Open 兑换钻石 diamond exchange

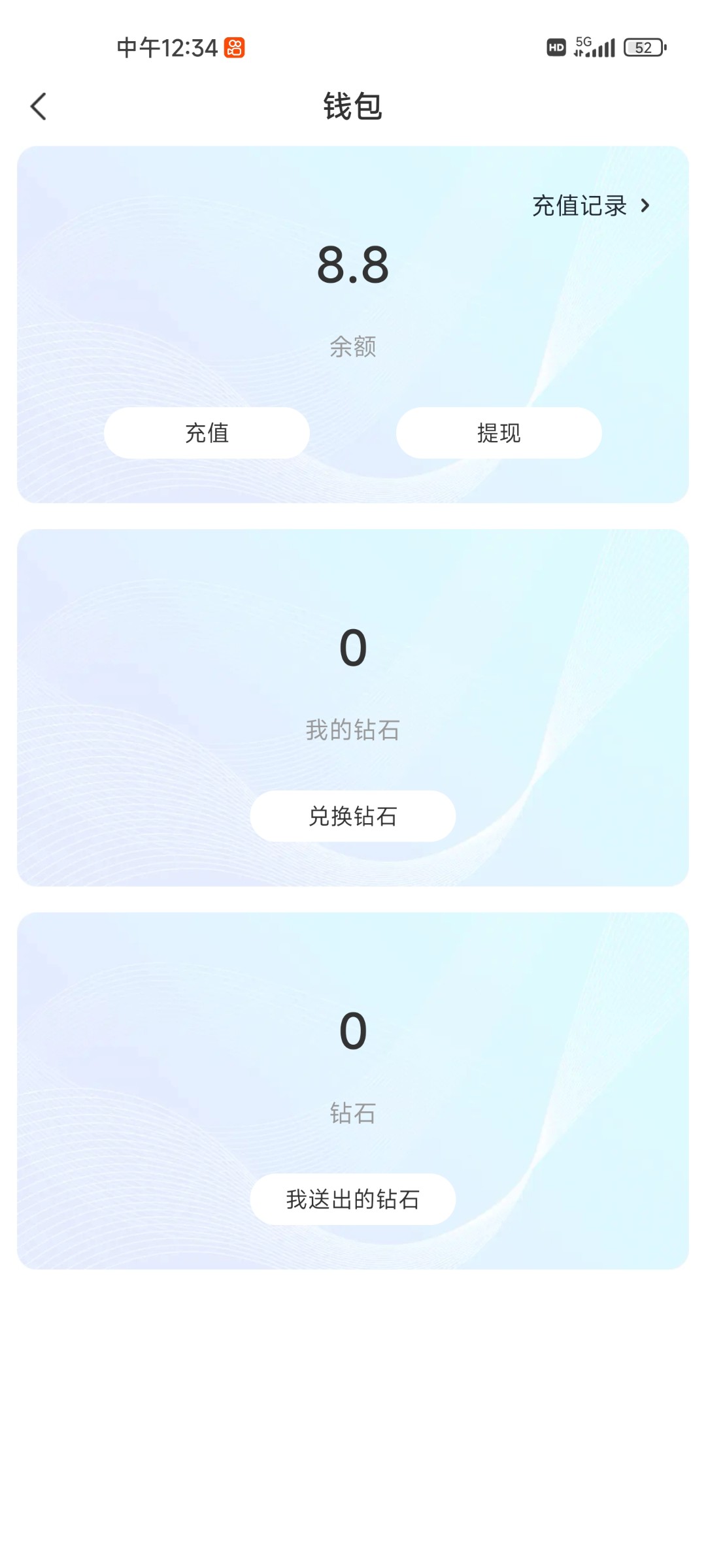point(352,816)
